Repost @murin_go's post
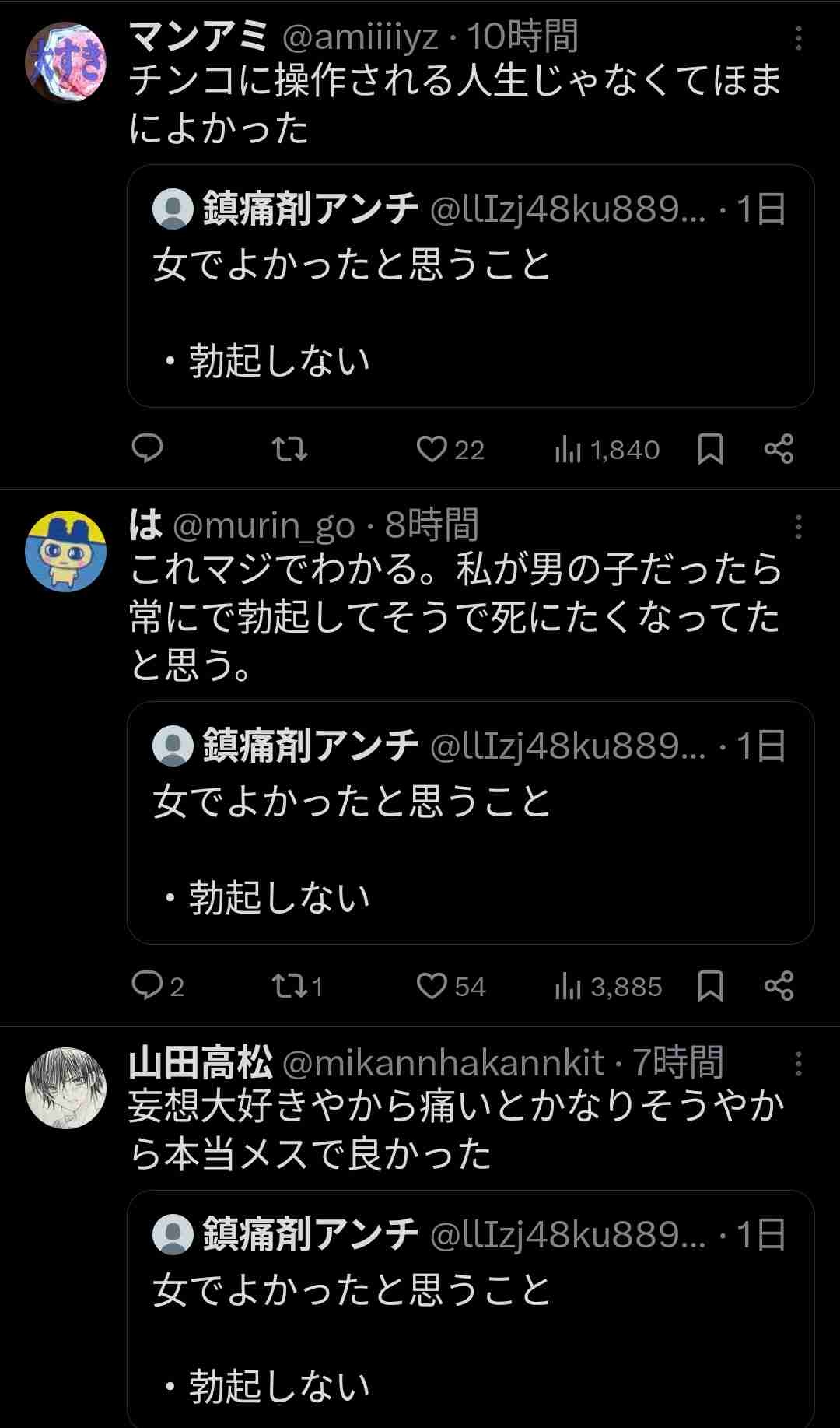Image resolution: width=840 pixels, height=1428 pixels. click(289, 986)
